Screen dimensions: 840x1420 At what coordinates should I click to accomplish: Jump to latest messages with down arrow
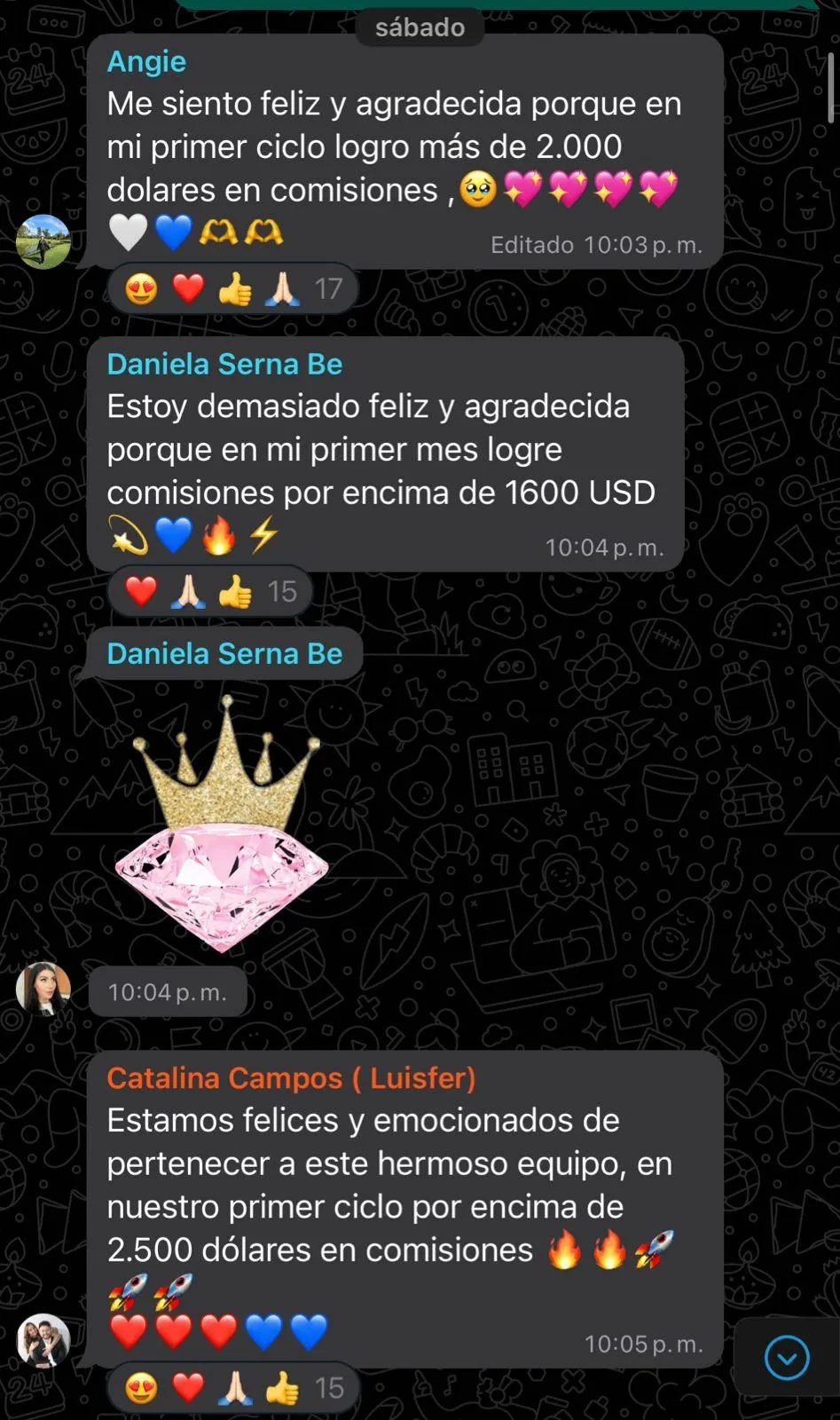point(787,1358)
